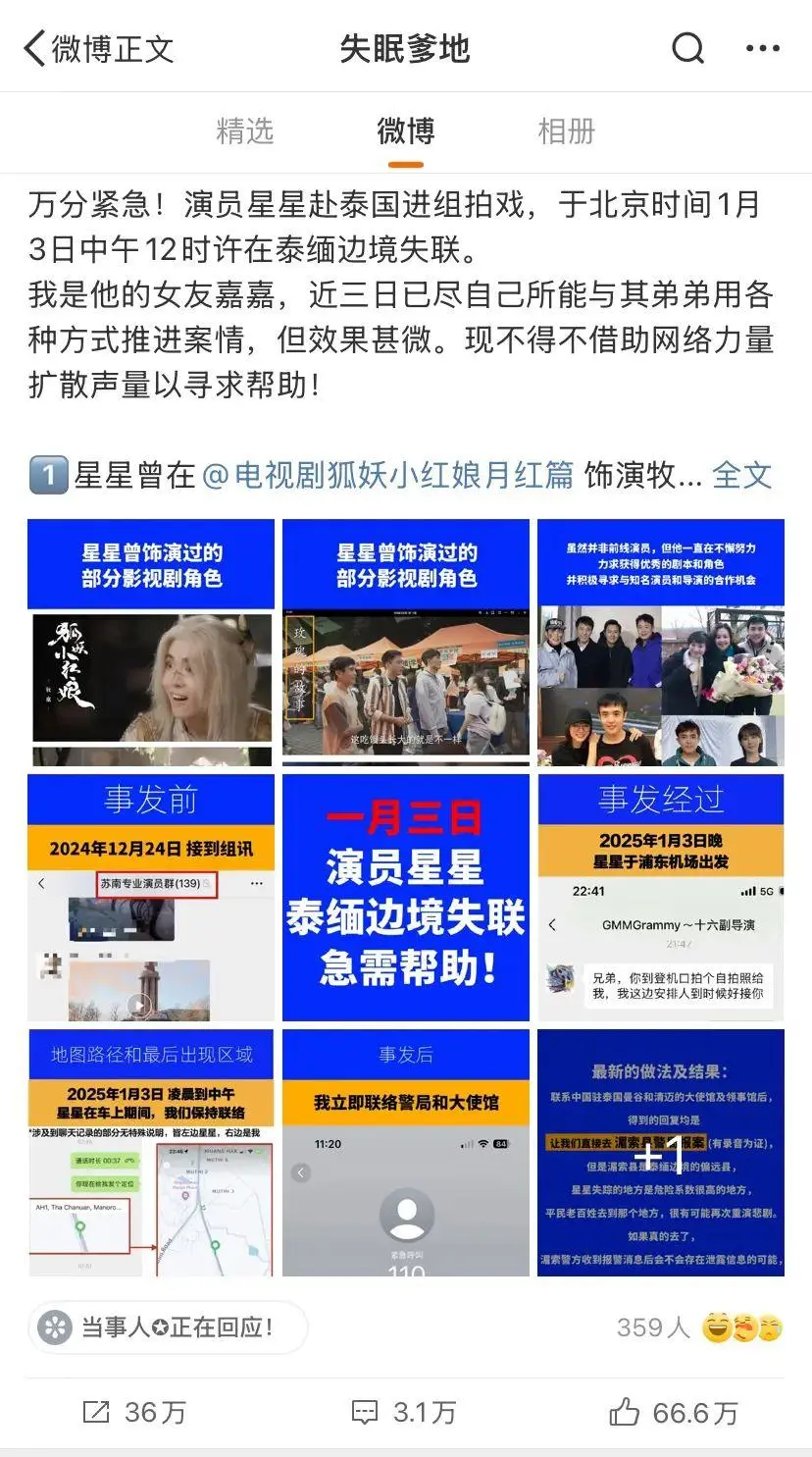Image resolution: width=812 pixels, height=1457 pixels.
Task: Expand post with 全文 link
Action: tap(741, 476)
